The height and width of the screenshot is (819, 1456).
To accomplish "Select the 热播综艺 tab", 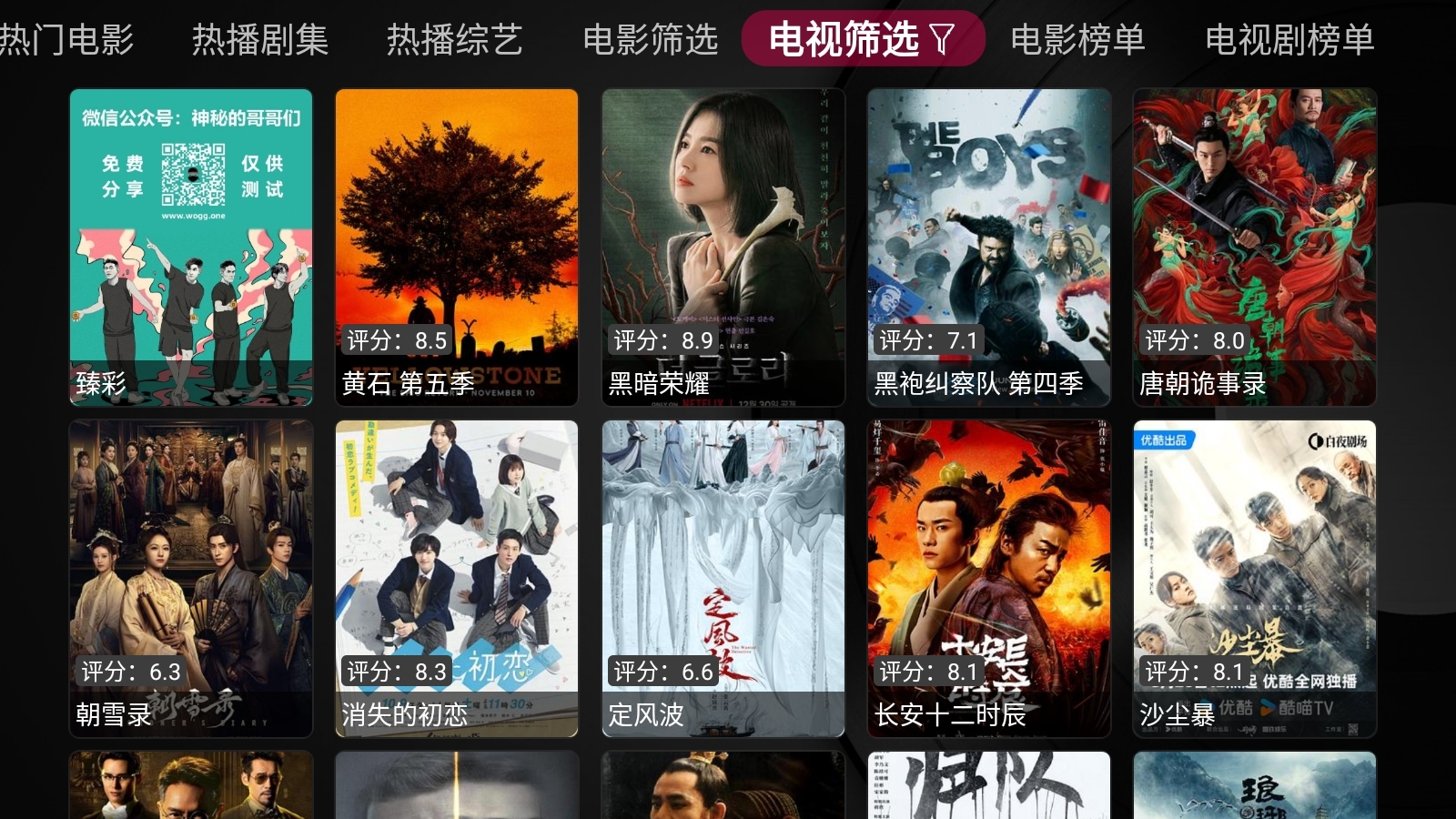I will [455, 39].
